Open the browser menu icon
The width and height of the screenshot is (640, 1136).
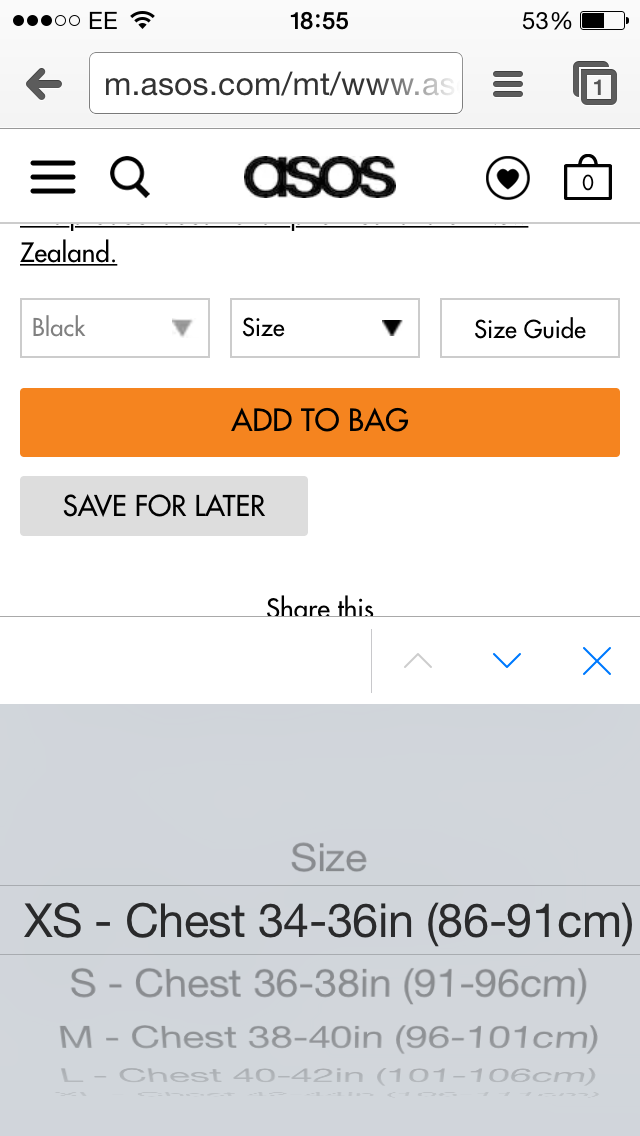(x=508, y=84)
